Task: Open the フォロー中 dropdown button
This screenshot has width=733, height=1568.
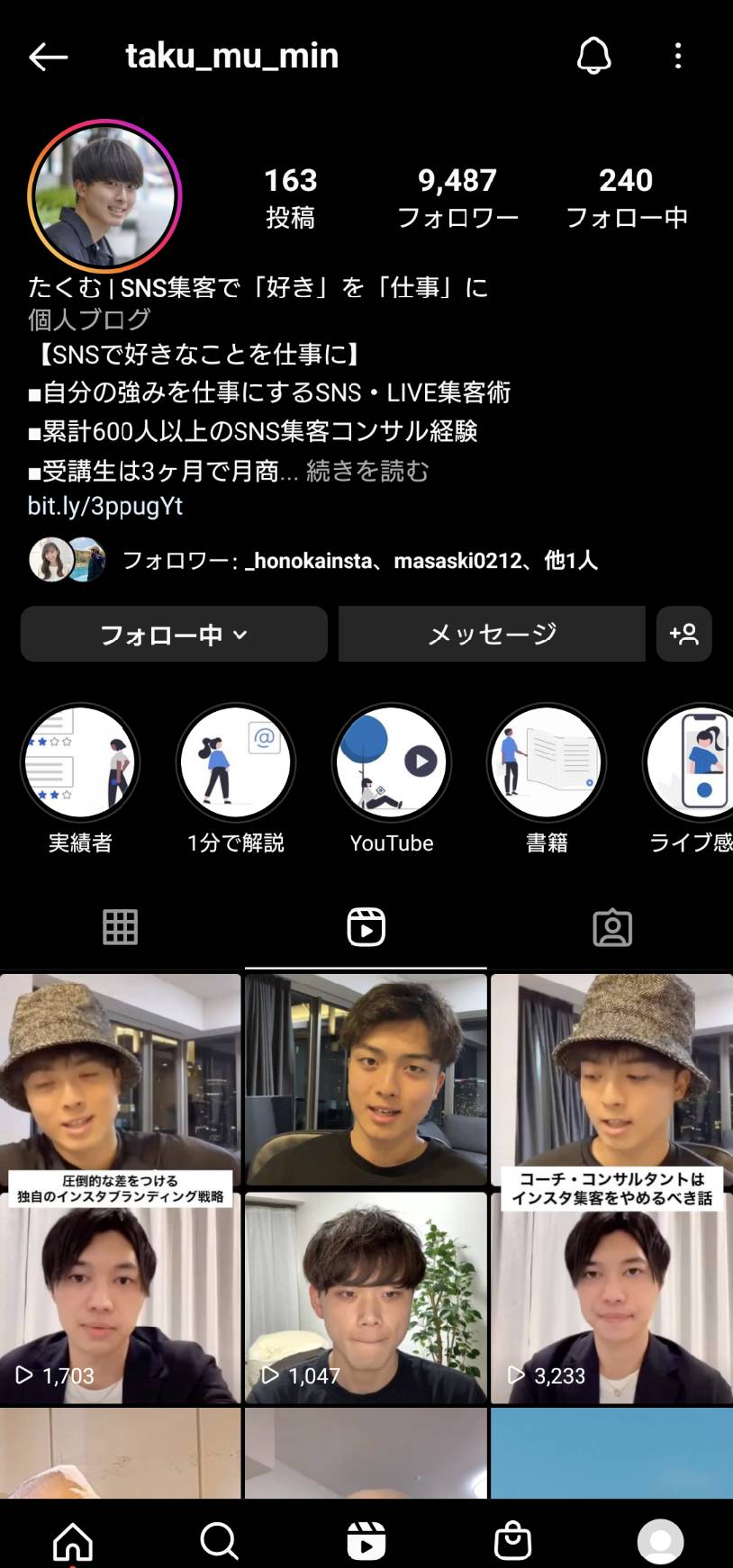Action: tap(174, 634)
